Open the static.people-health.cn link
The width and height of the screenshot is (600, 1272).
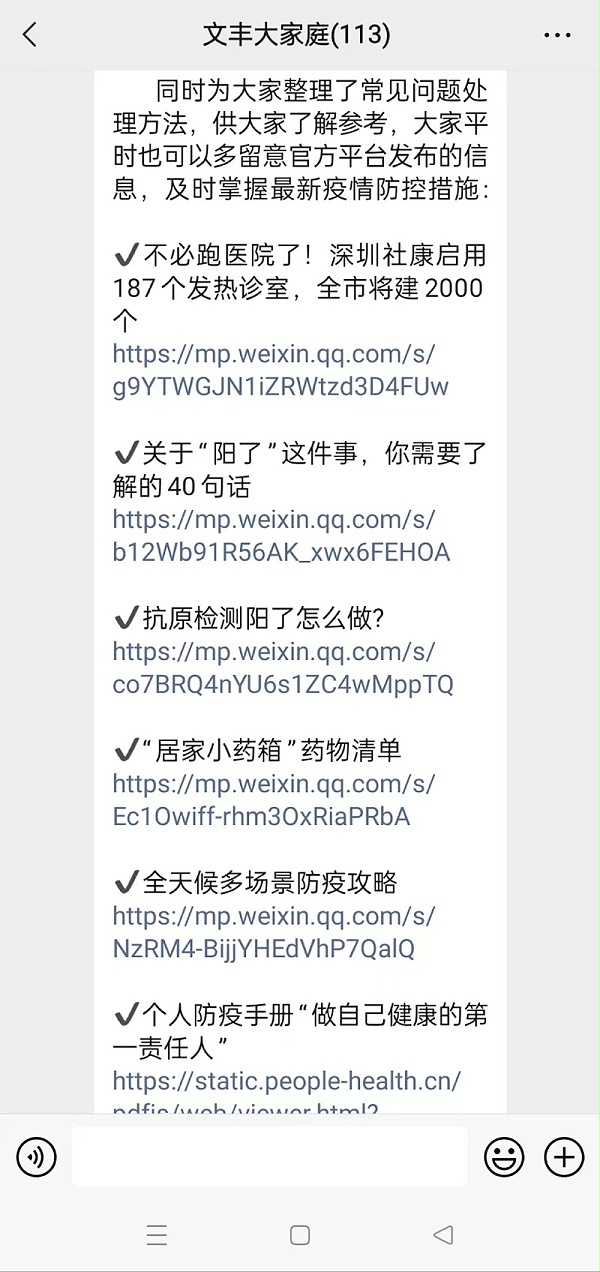coord(286,1081)
